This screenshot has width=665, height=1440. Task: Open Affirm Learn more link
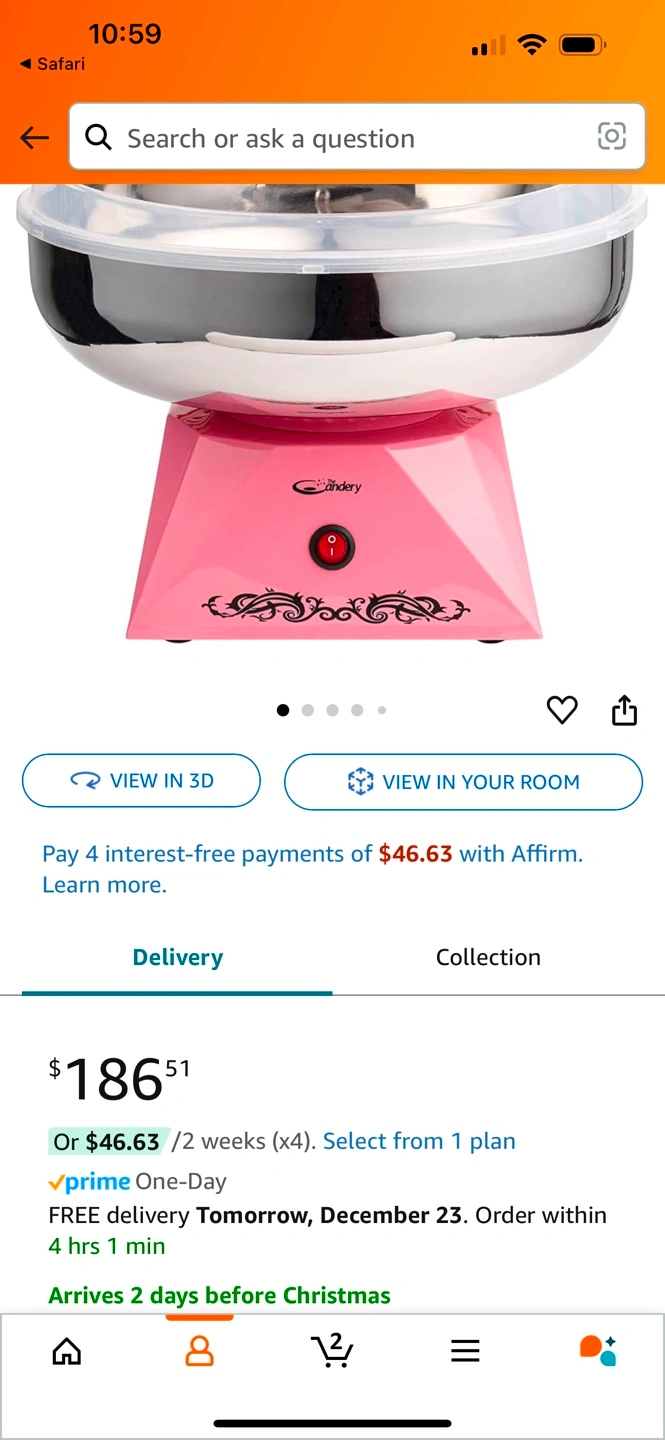[104, 885]
